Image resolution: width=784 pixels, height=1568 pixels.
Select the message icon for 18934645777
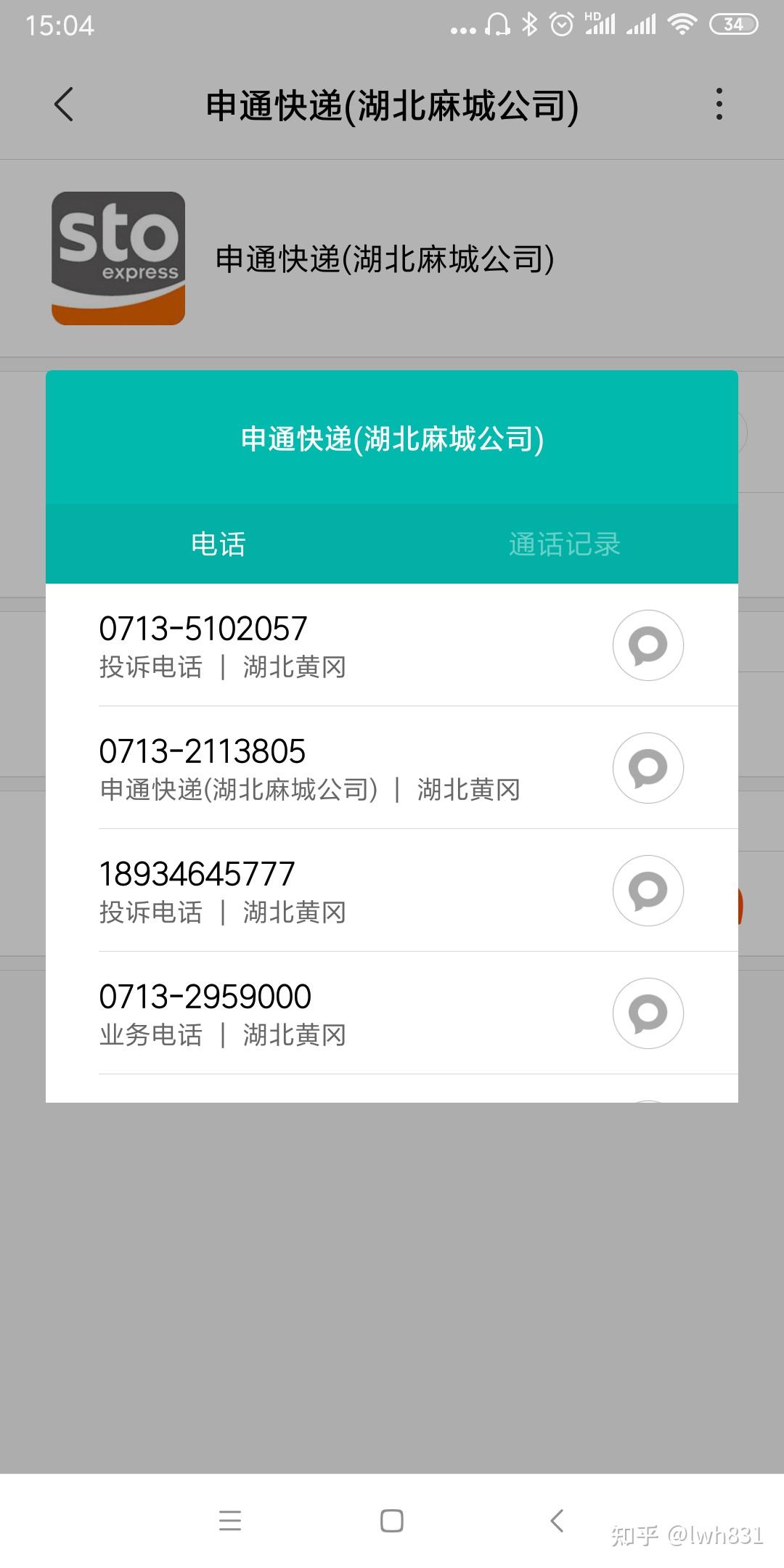(648, 891)
